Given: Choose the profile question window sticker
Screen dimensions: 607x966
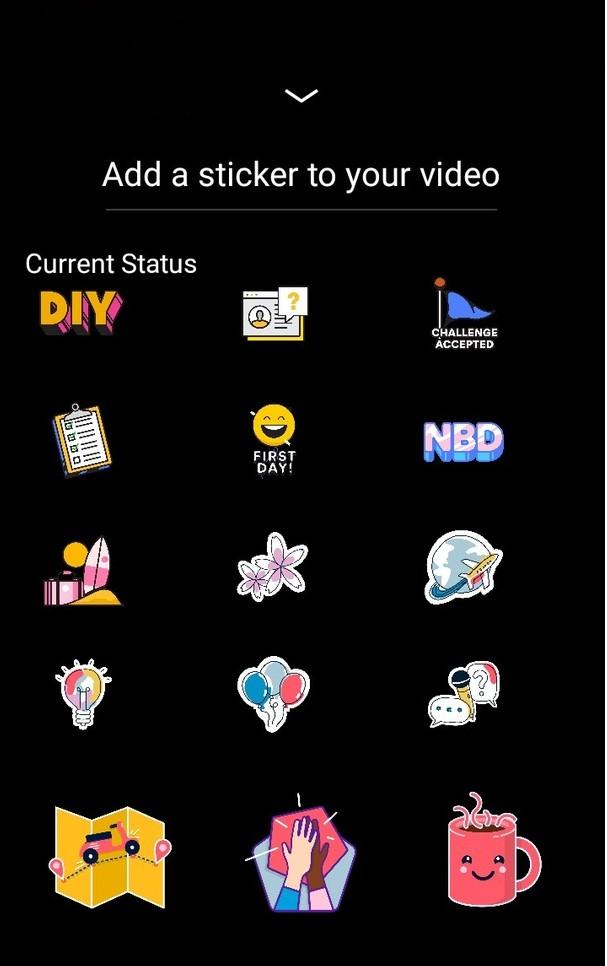Looking at the screenshot, I should click(274, 314).
